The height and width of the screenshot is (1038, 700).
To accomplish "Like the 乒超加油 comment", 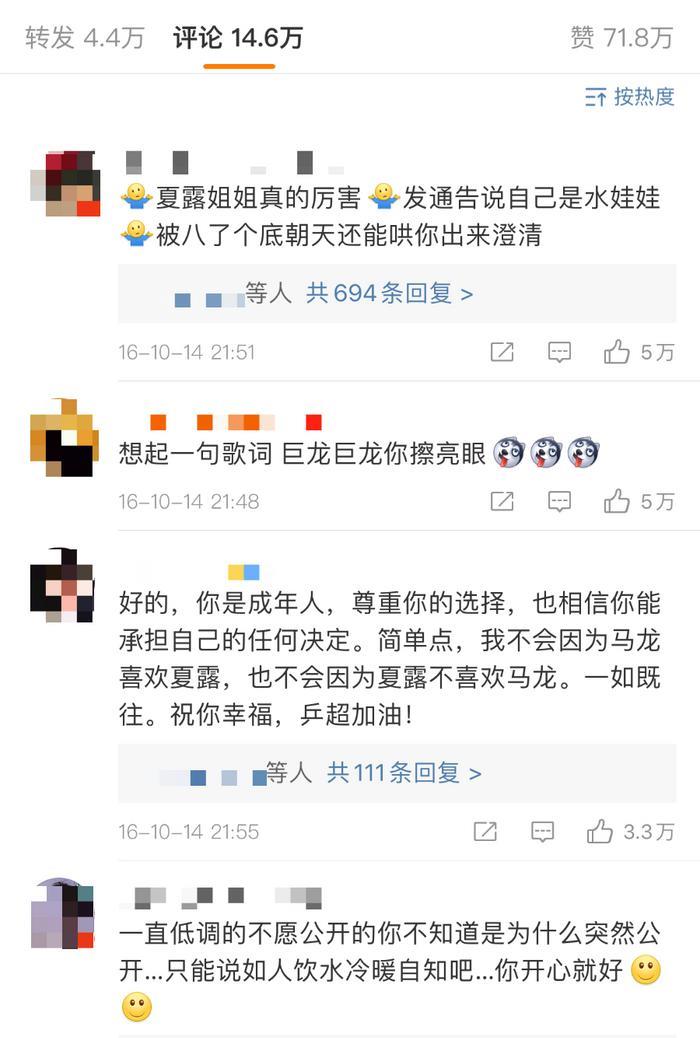I will (600, 831).
